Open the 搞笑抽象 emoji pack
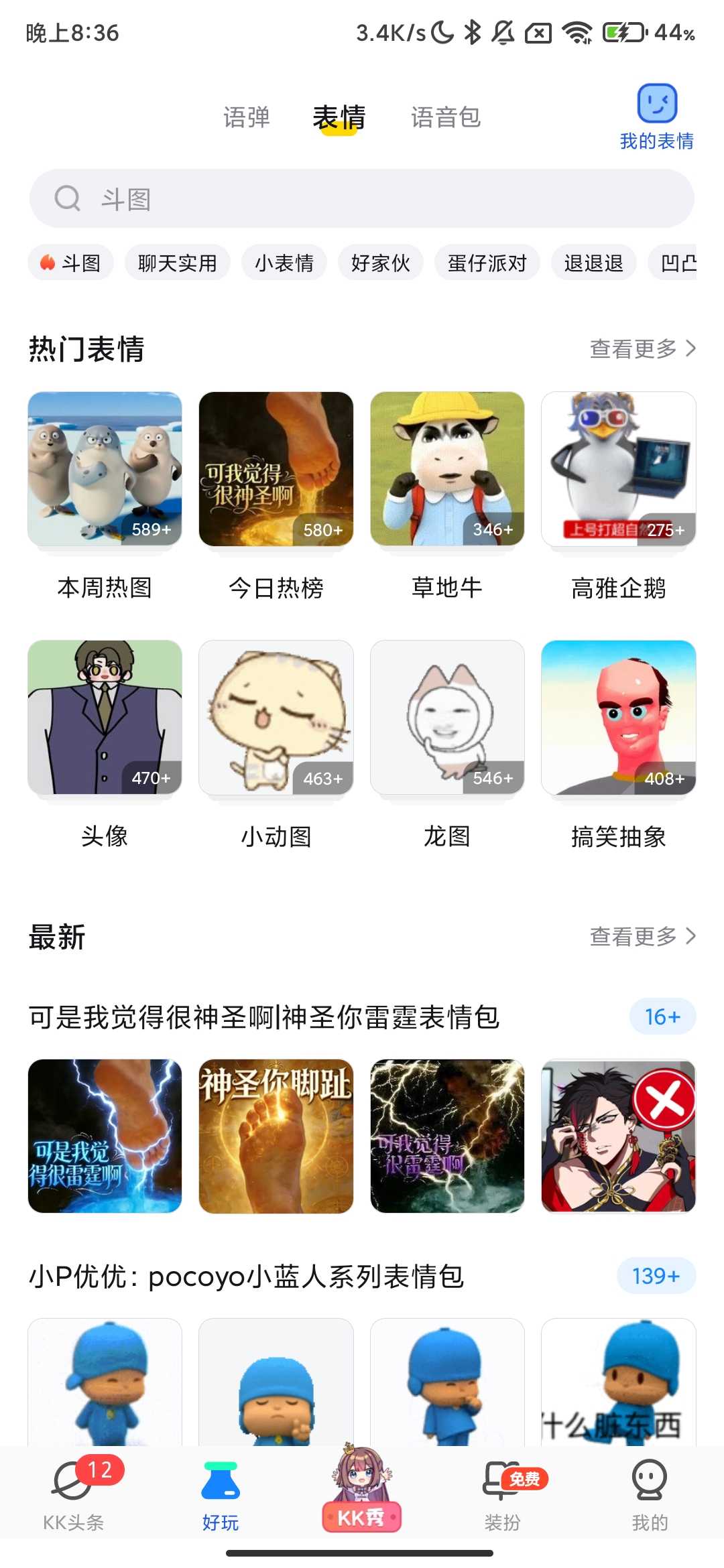Screen dimensions: 724x1568 click(618, 717)
